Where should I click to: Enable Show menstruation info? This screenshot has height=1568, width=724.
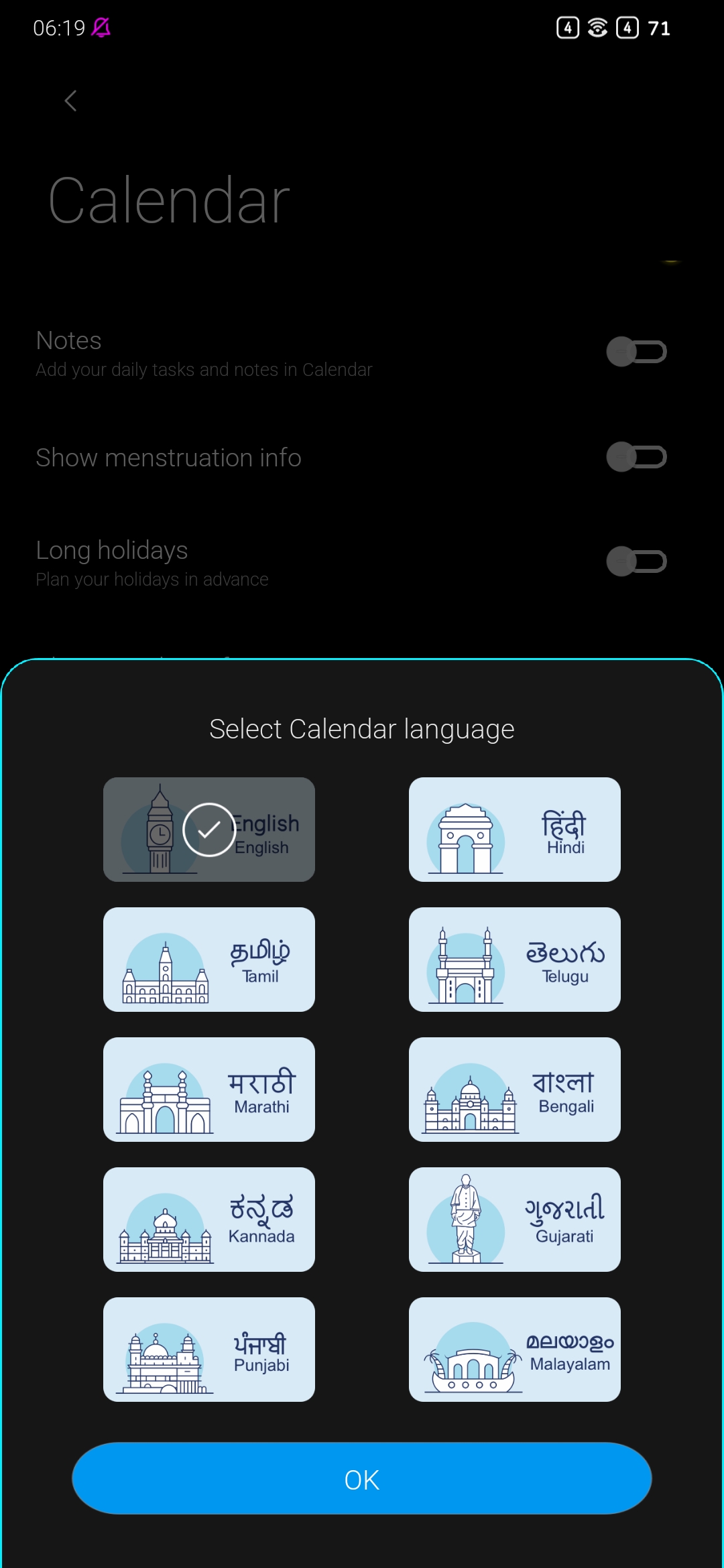click(636, 457)
